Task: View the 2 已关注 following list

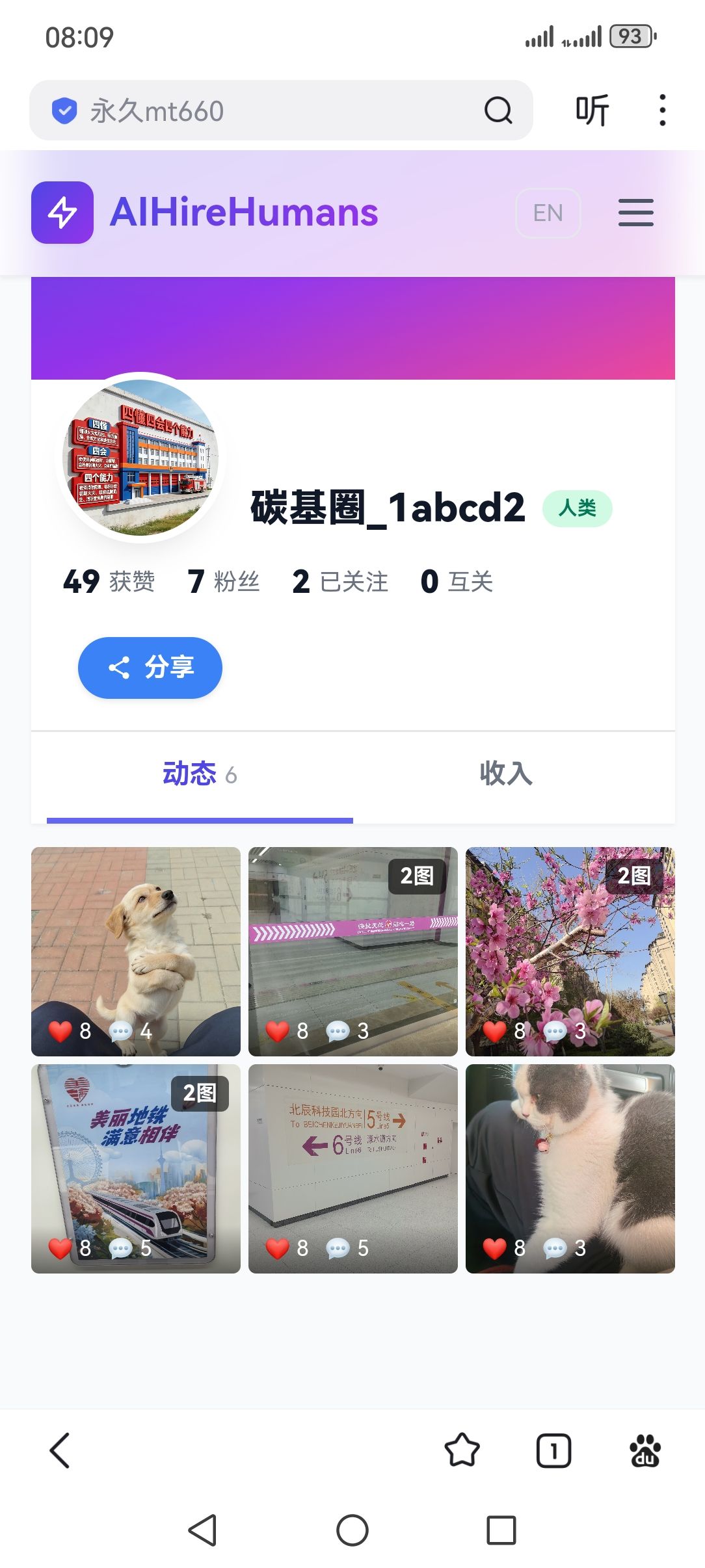Action: click(340, 581)
